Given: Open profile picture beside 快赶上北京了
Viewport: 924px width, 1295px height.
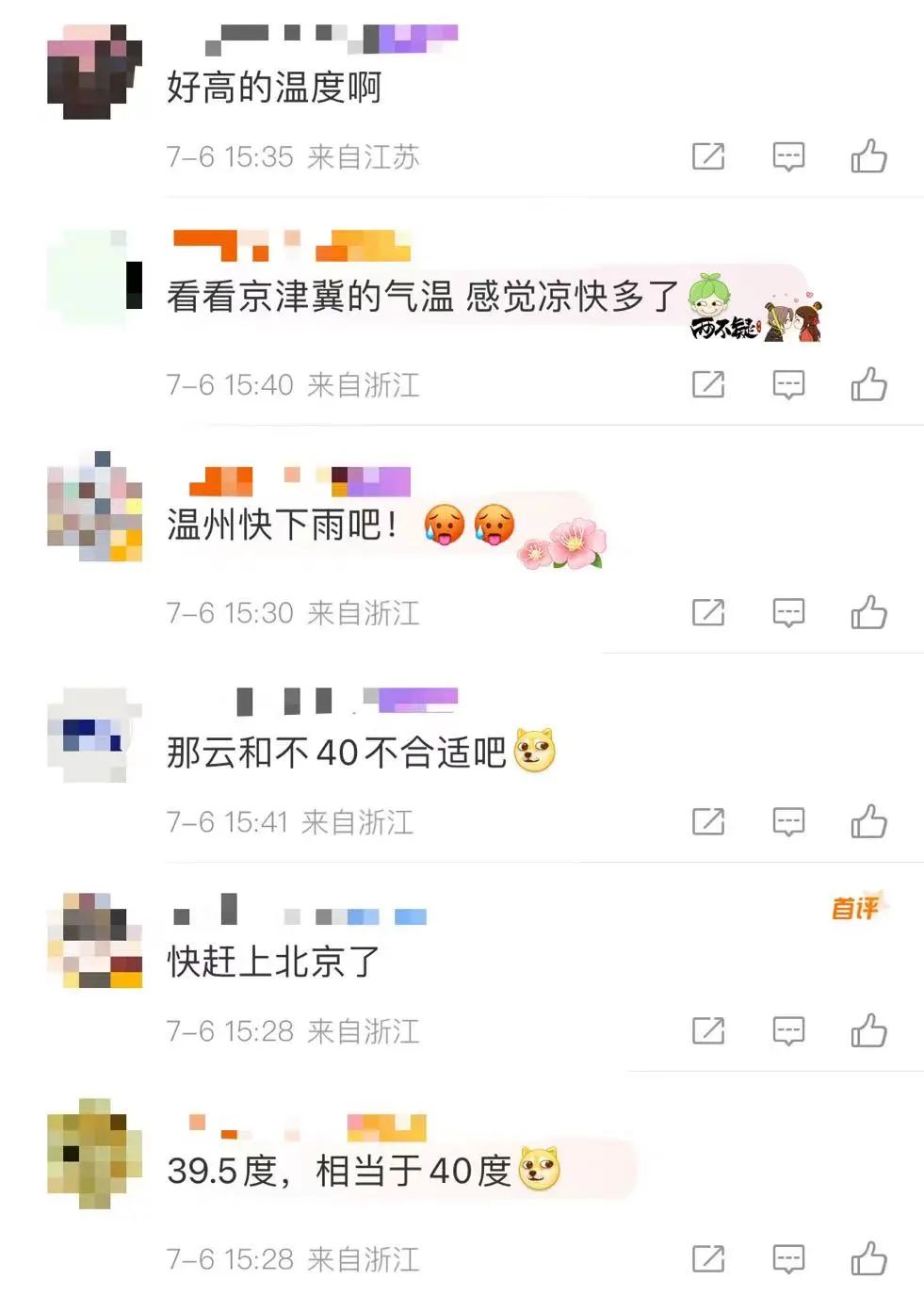Looking at the screenshot, I should pyautogui.click(x=94, y=940).
